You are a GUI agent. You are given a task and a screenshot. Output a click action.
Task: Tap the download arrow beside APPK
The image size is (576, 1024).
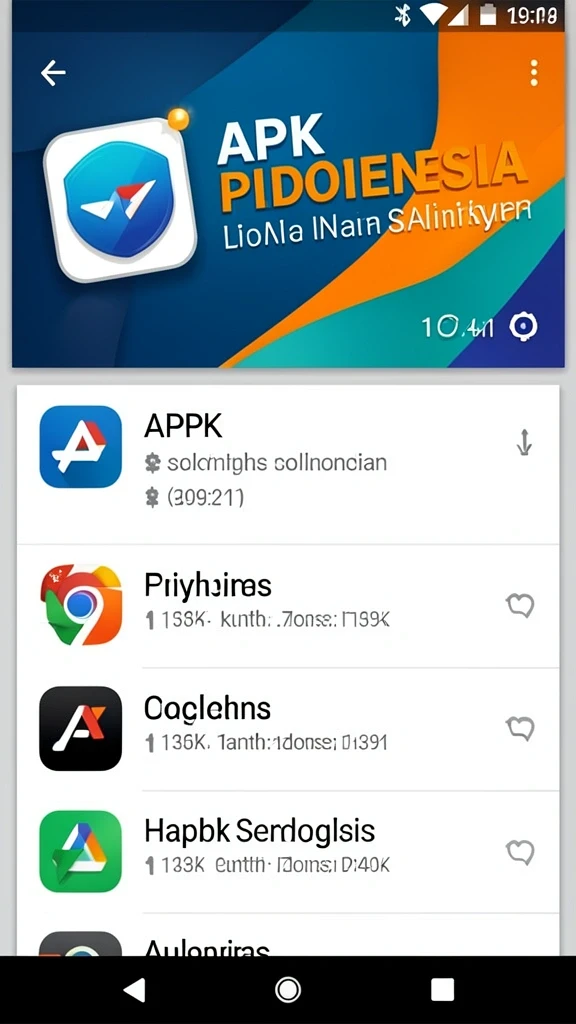click(x=524, y=443)
